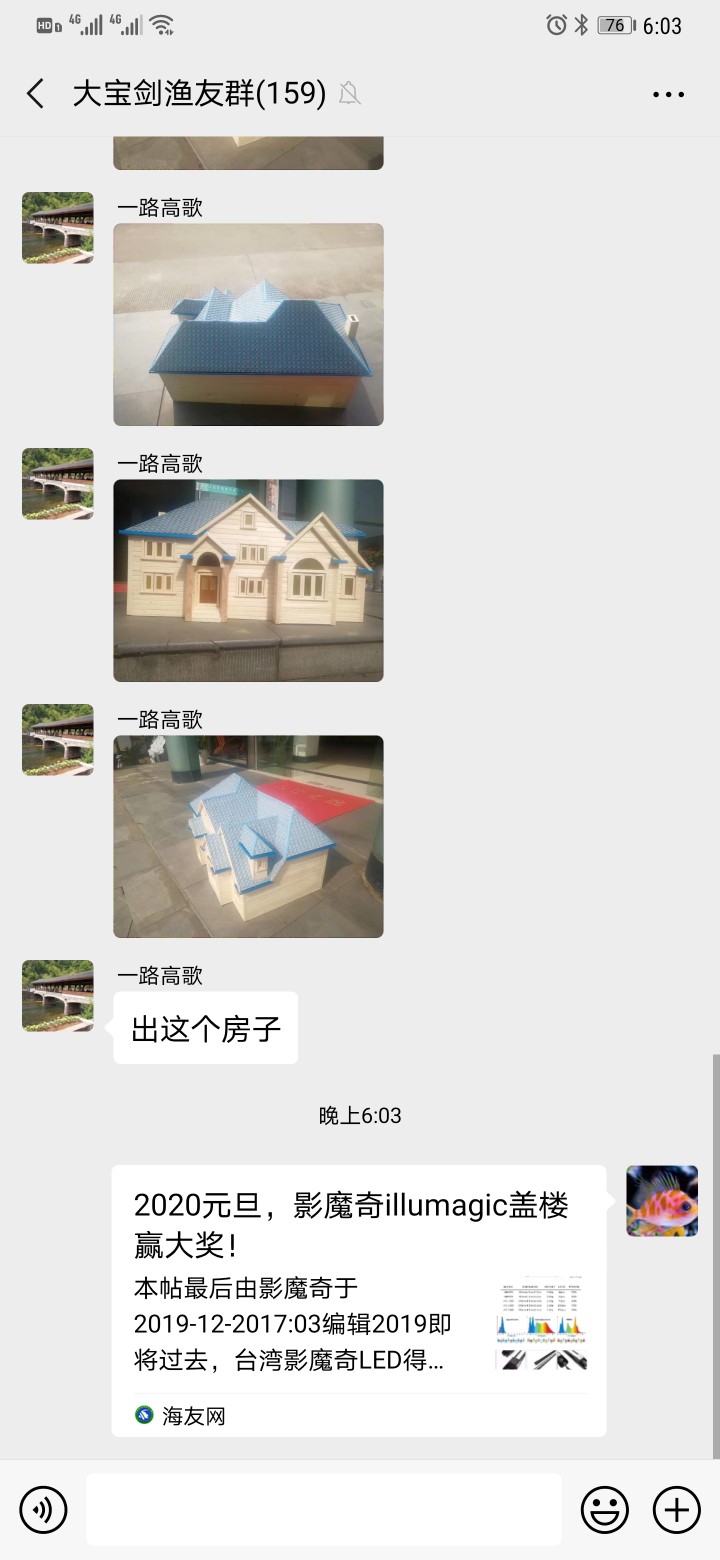Image resolution: width=720 pixels, height=1560 pixels.
Task: View the blue roof house photo
Action: [x=248, y=324]
